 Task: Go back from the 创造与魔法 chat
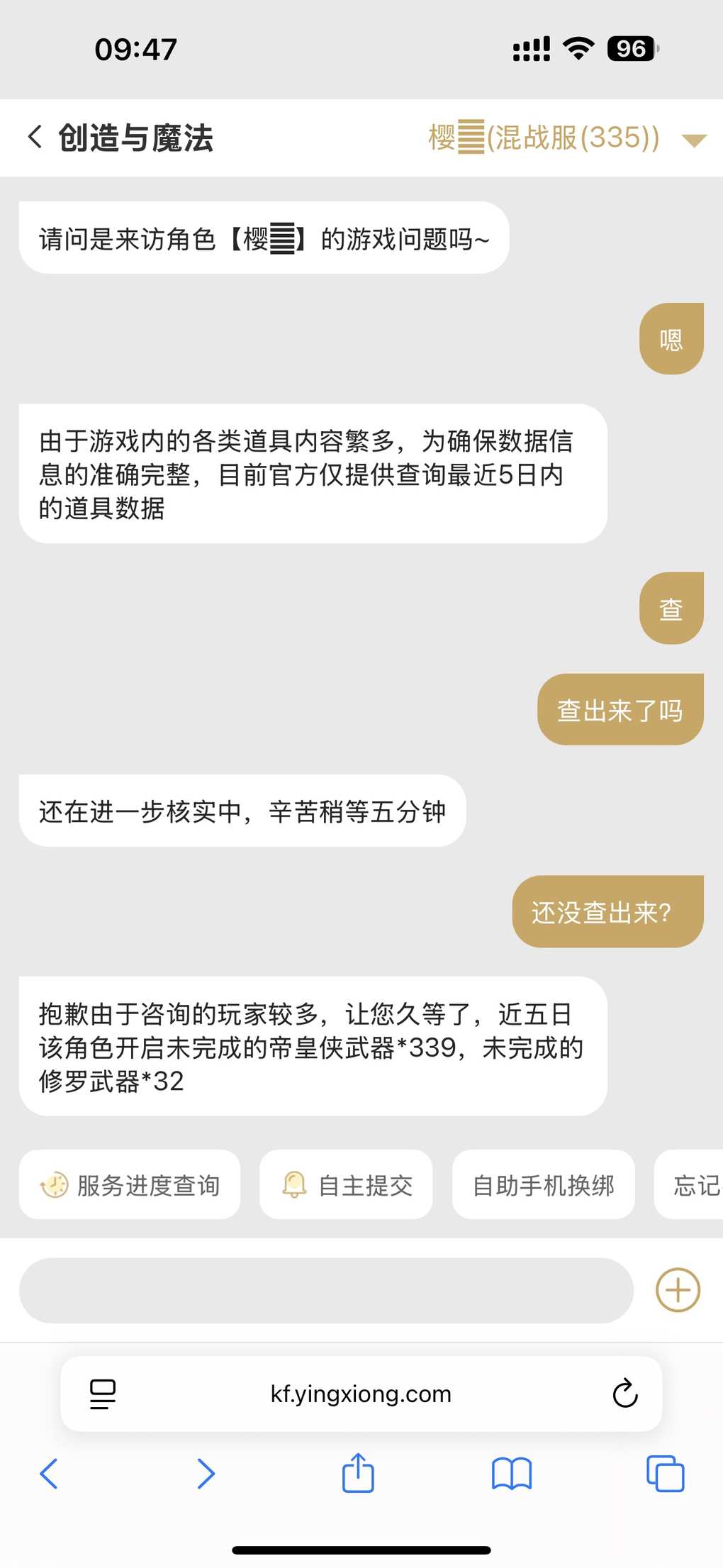(x=35, y=137)
